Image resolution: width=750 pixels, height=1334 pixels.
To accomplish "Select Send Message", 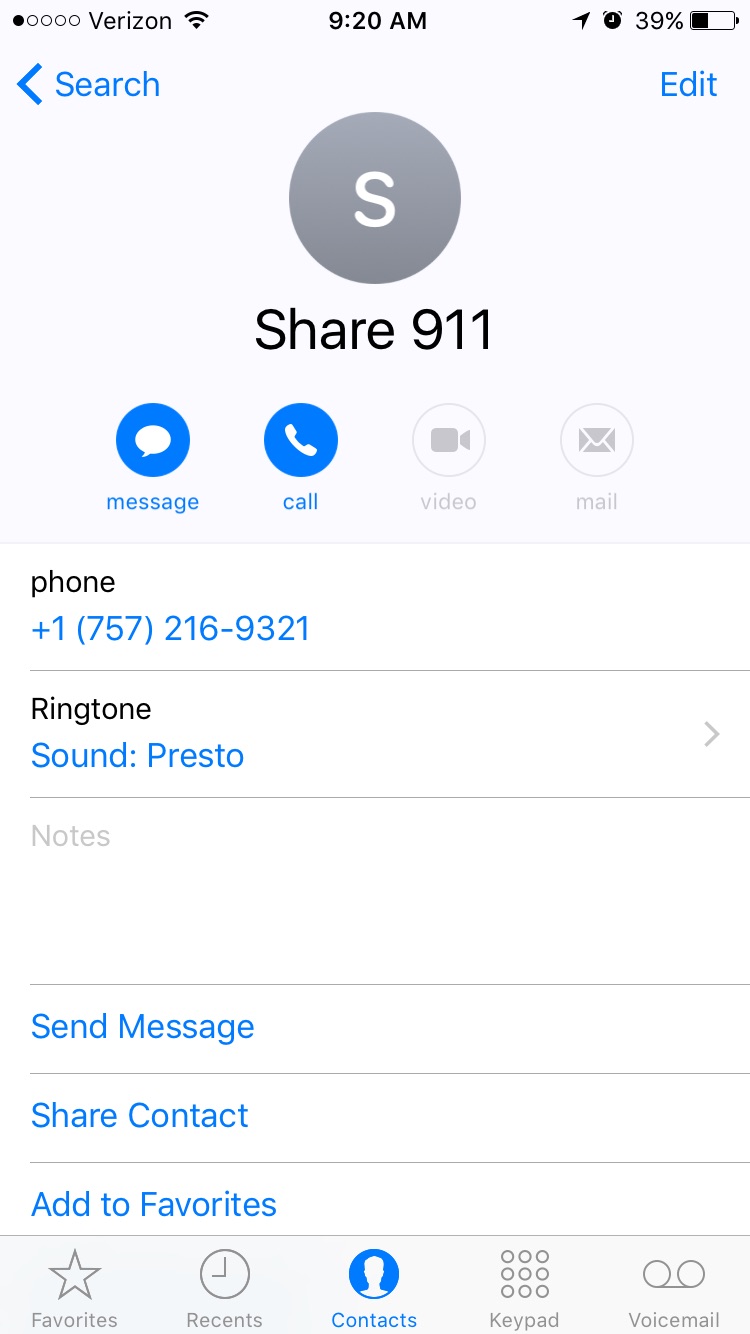I will pos(143,1027).
